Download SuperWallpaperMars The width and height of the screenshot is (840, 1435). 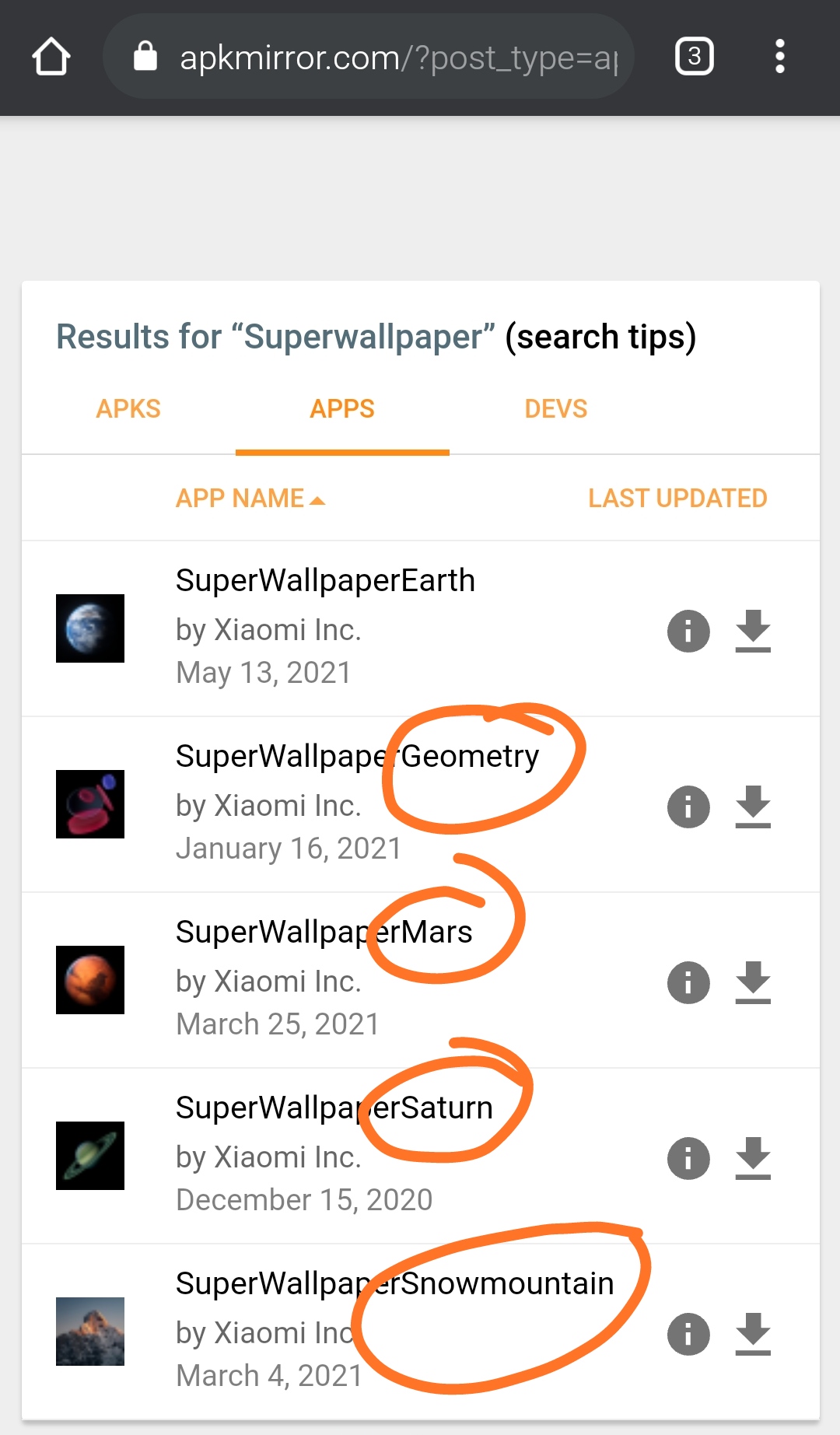753,982
